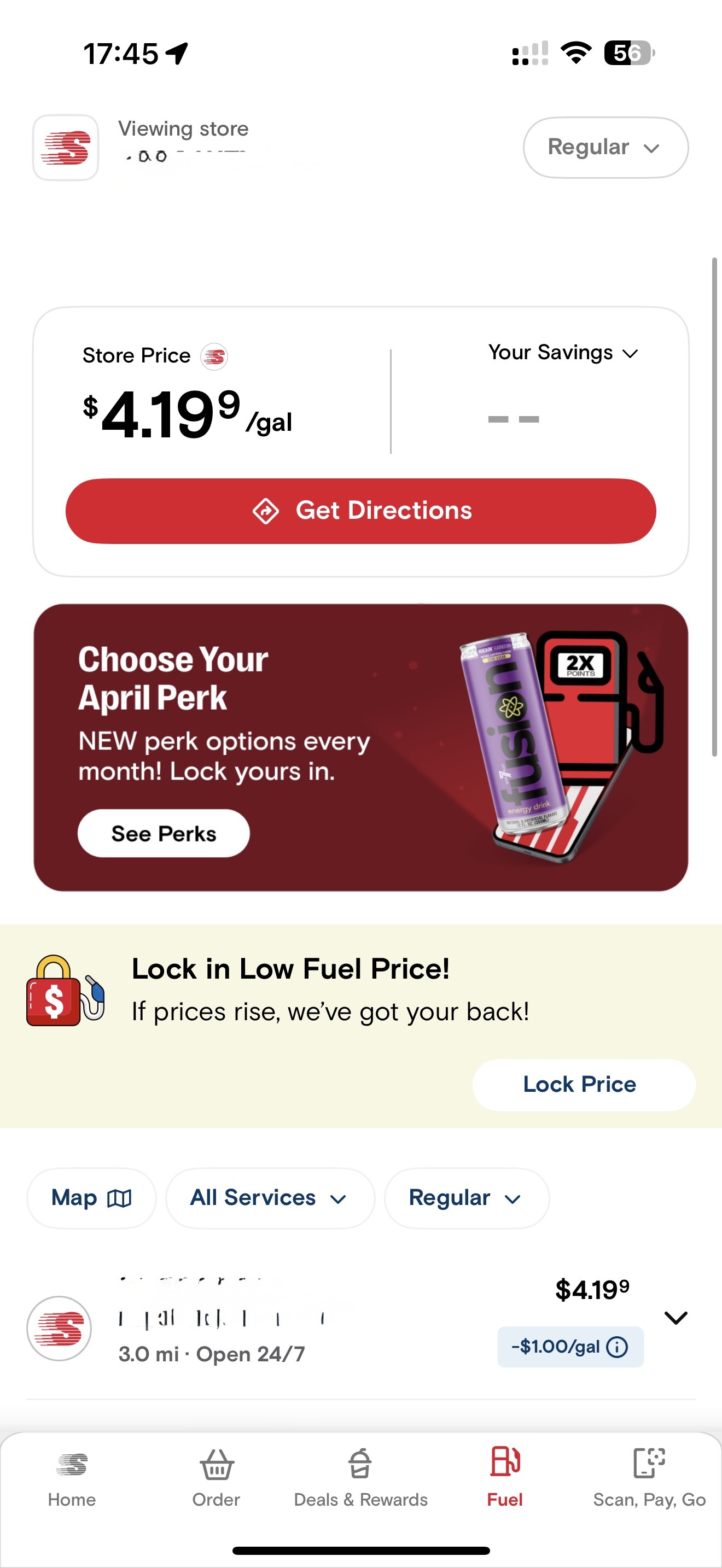Open the All Services filter

click(x=269, y=1197)
